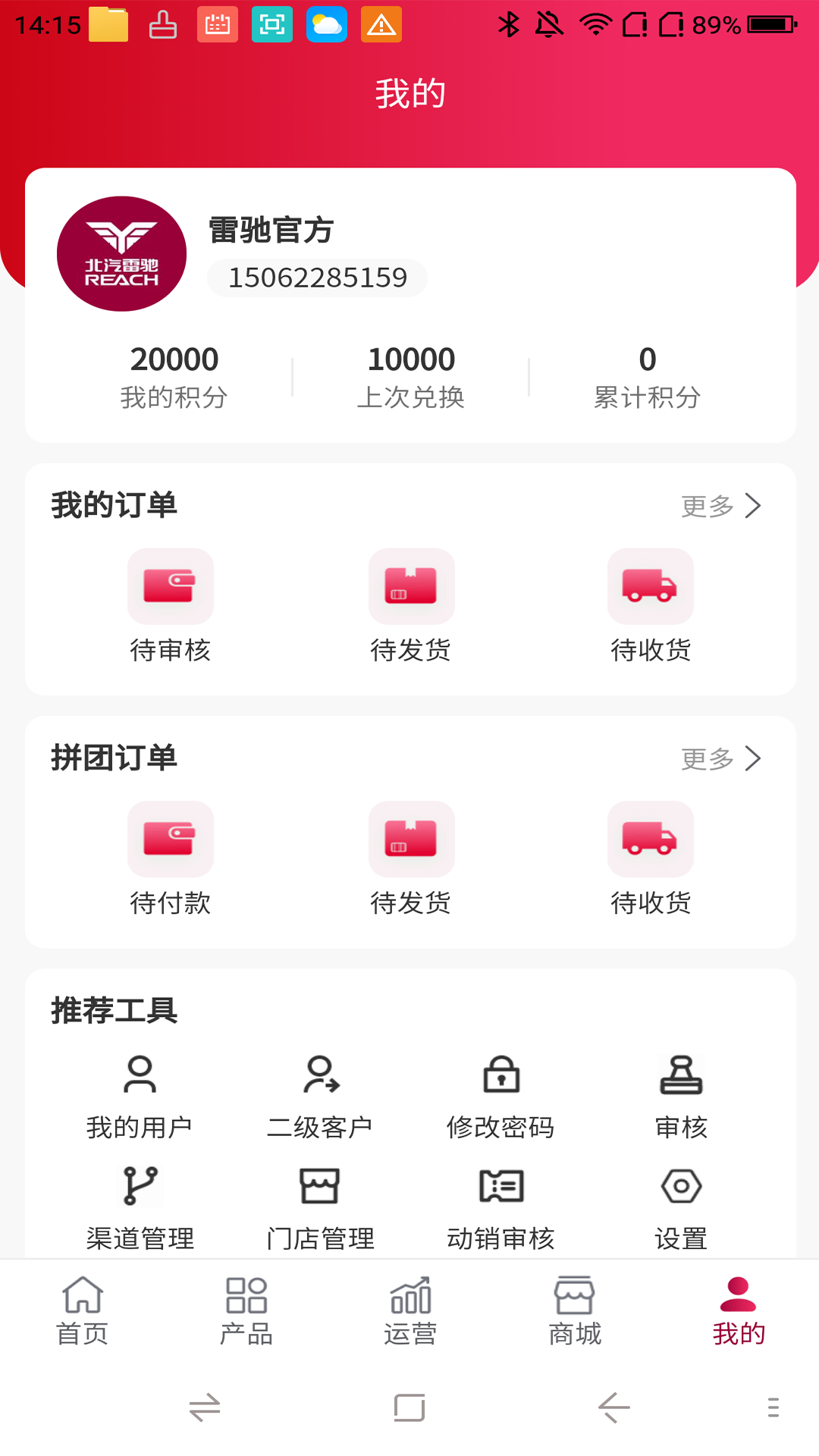Switch to the 产品 tab

(x=246, y=1310)
